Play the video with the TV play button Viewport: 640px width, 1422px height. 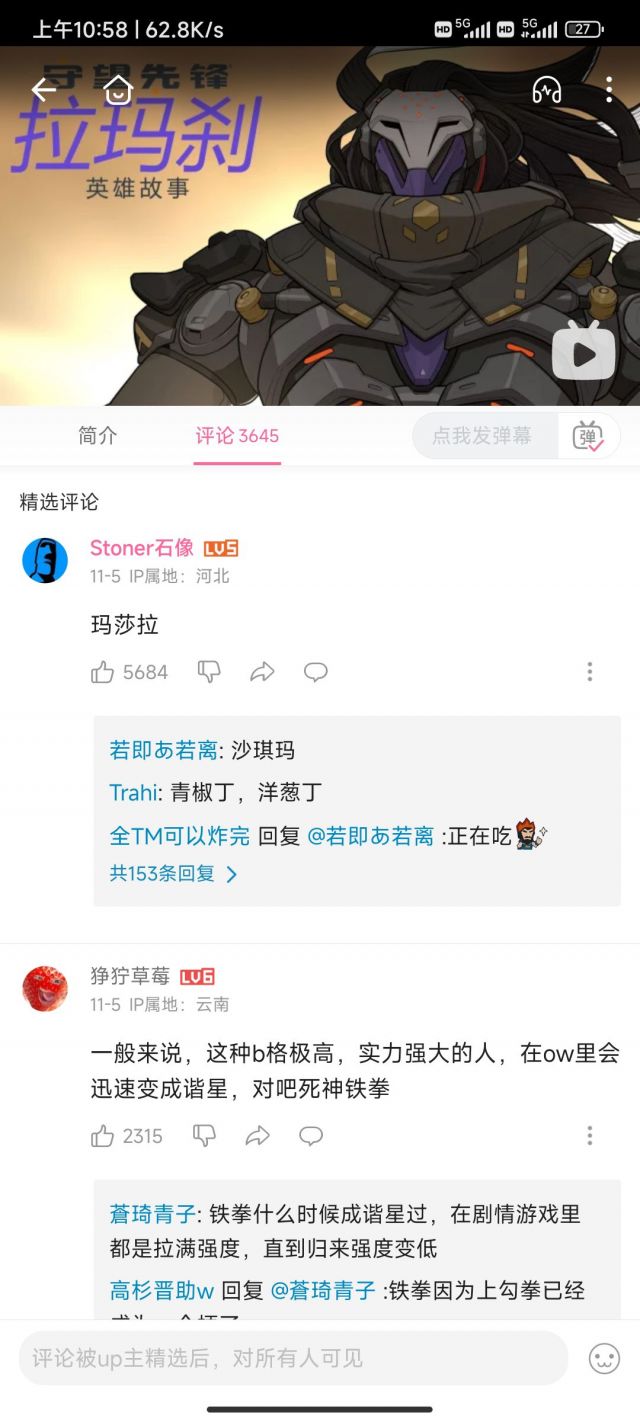[584, 351]
